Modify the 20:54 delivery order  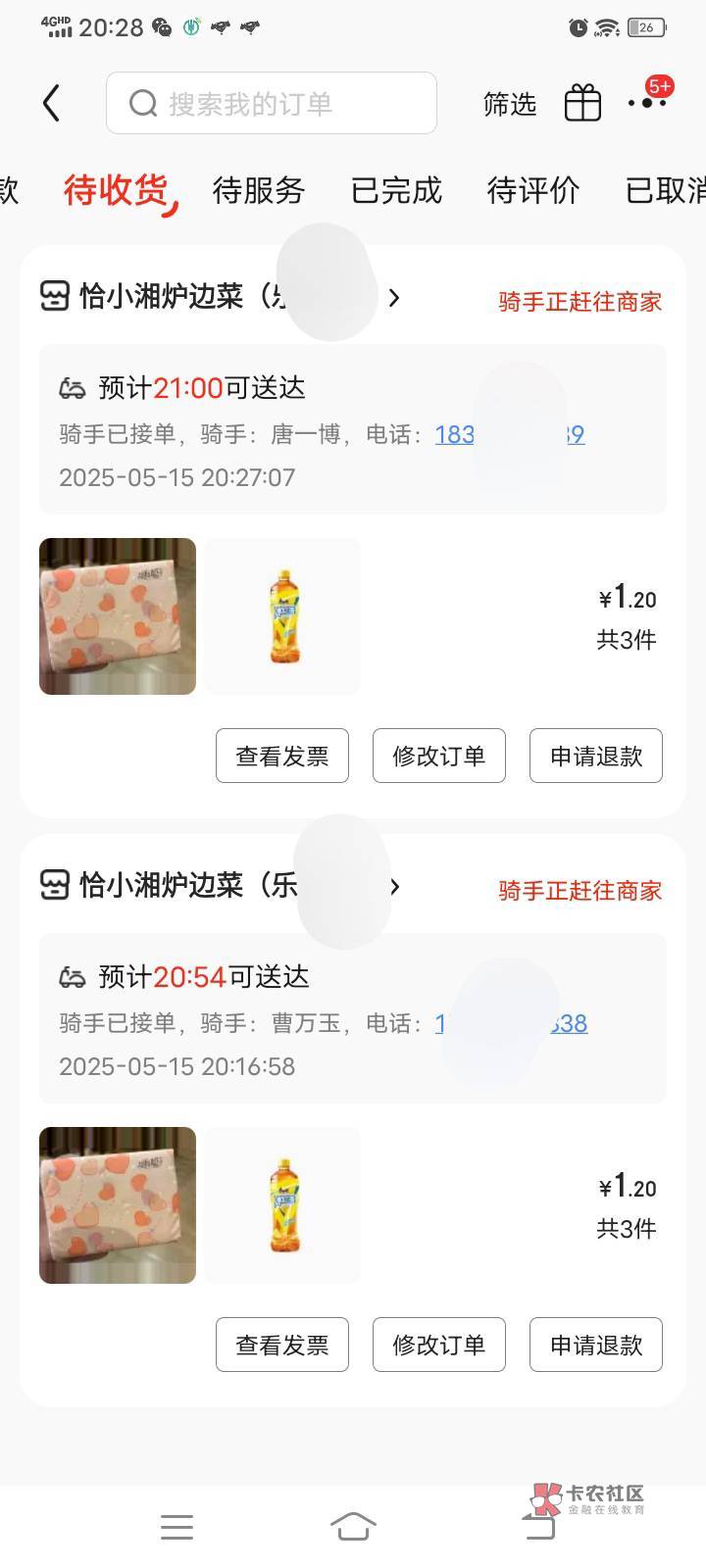pyautogui.click(x=439, y=1345)
